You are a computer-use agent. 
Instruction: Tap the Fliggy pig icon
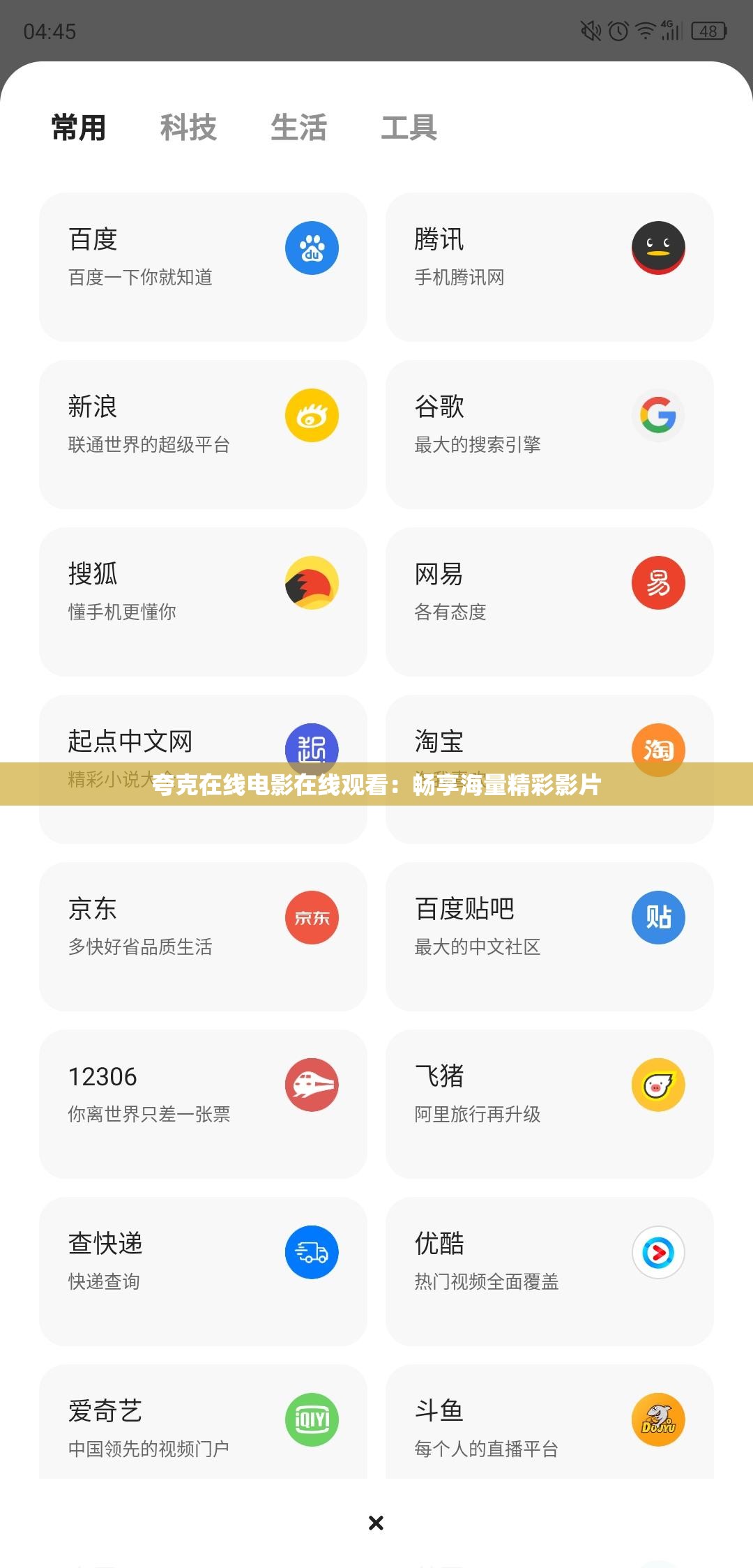[x=657, y=1085]
